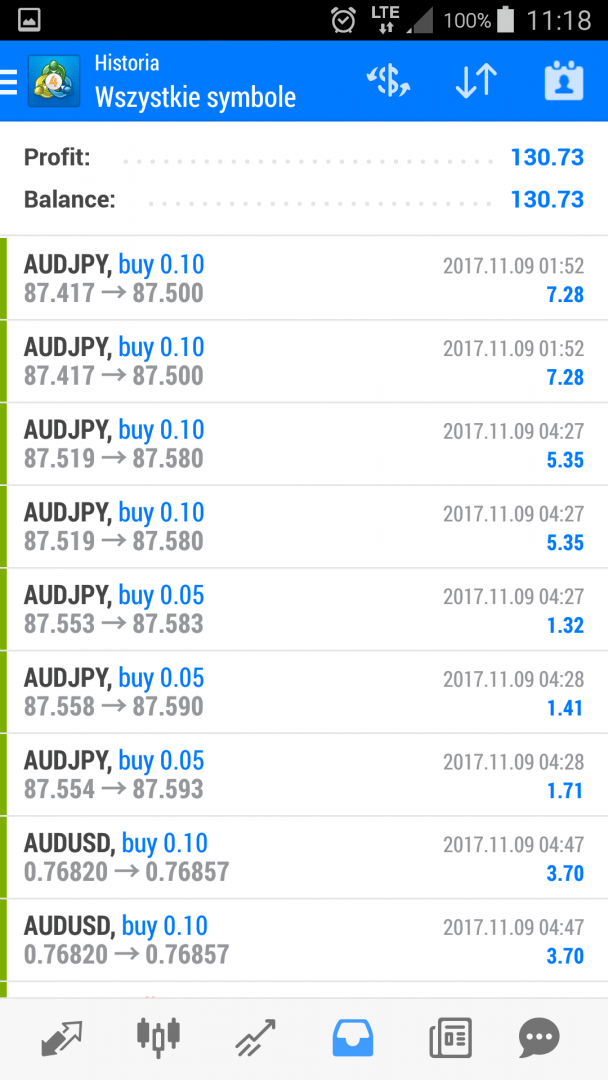Viewport: 608px width, 1080px height.
Task: Select a custom history period
Action: click(x=563, y=81)
